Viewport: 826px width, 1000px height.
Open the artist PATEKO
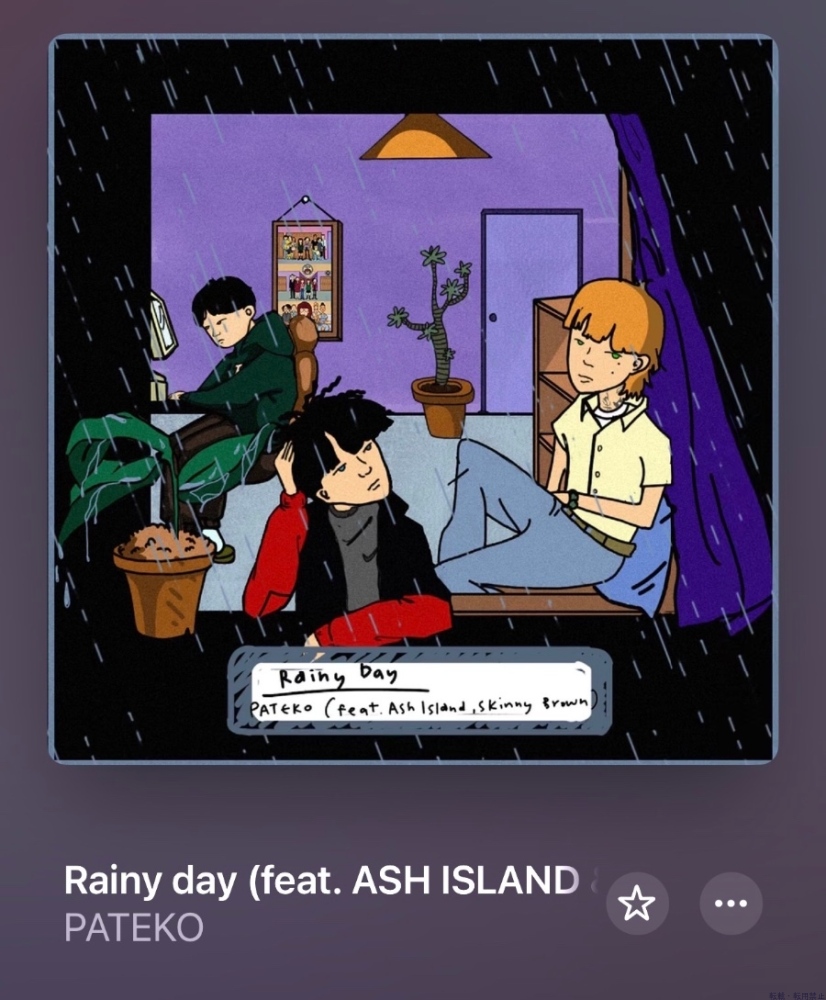(134, 927)
